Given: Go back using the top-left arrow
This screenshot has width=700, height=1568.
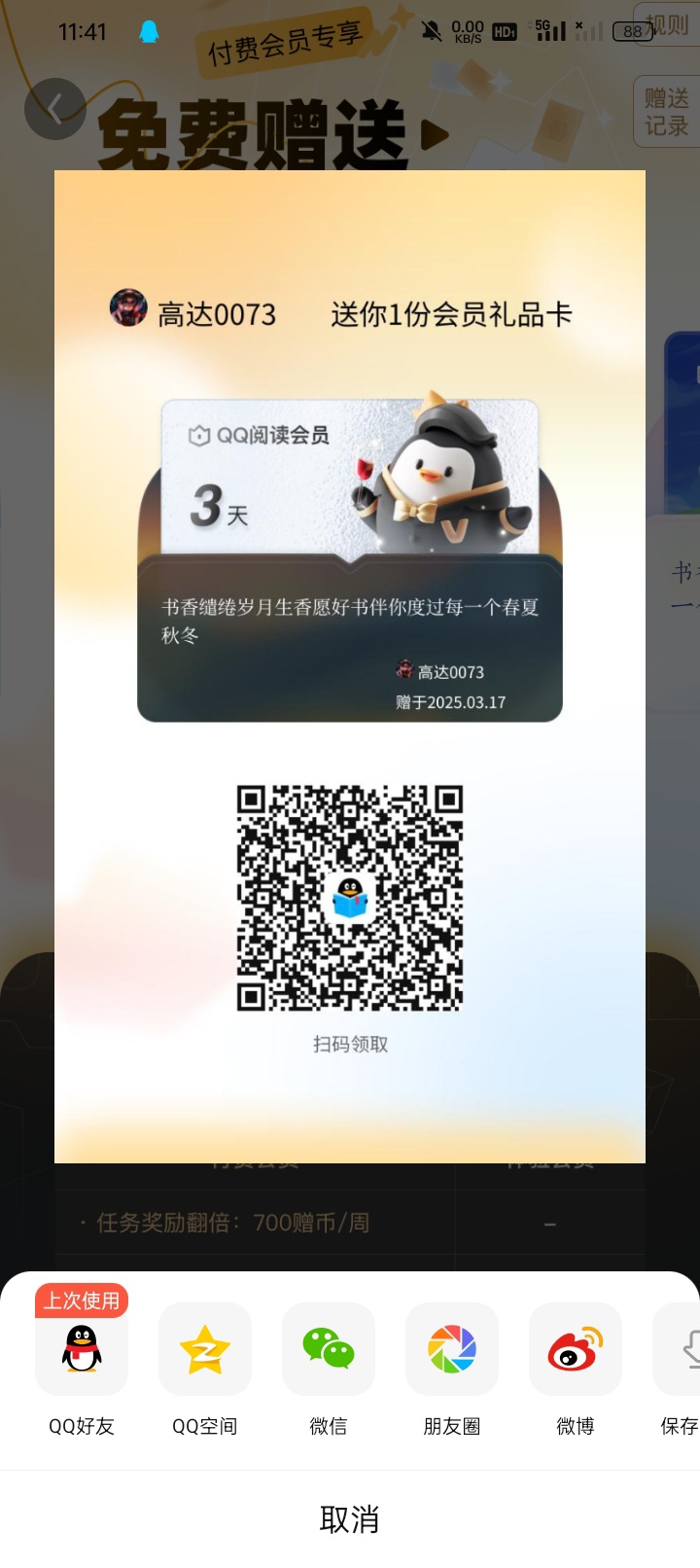Looking at the screenshot, I should [x=55, y=109].
